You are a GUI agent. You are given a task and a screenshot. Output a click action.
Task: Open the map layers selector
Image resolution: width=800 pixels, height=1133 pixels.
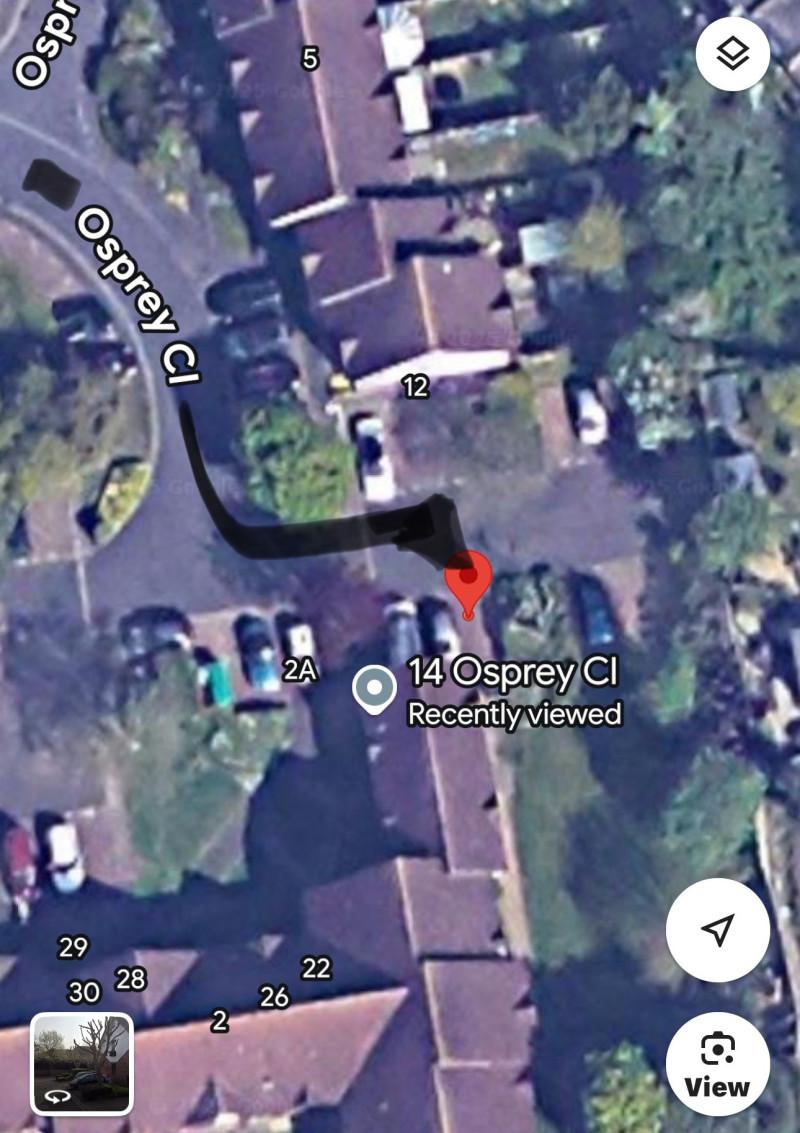tap(733, 54)
